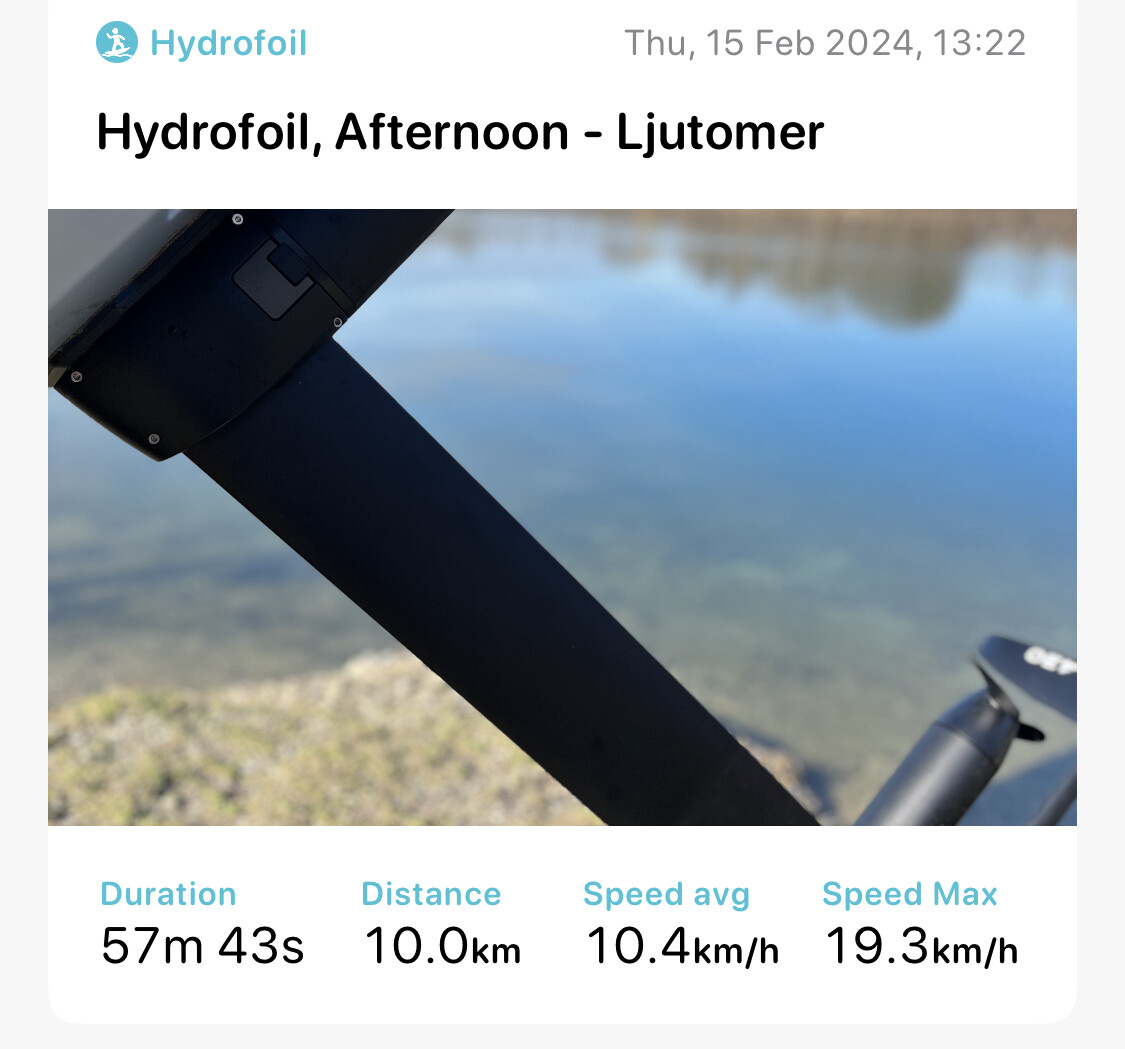Open the Hydrofoil, Afternoon - Ljutomer activity card
Viewport: 1125px width, 1049px height.
point(460,133)
